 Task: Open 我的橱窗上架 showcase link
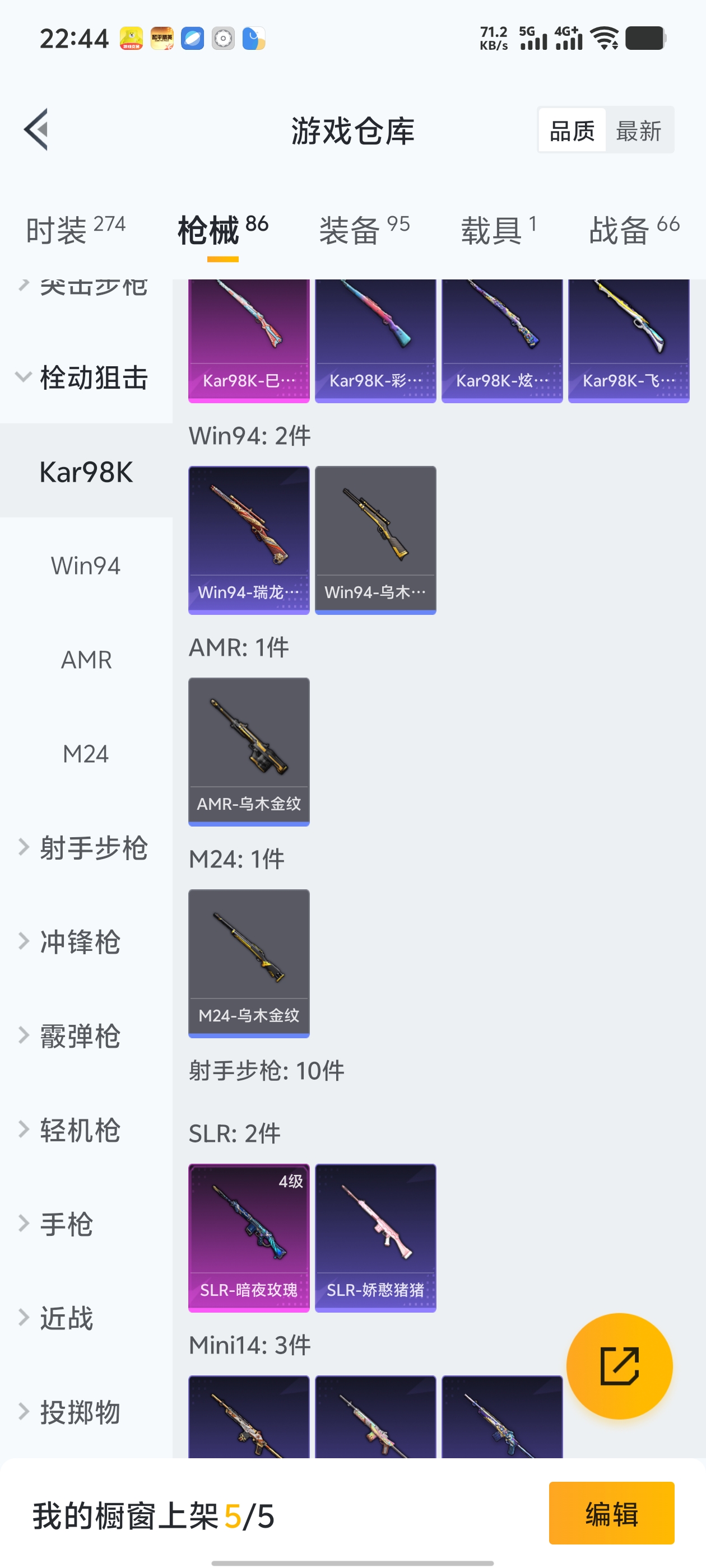pyautogui.click(x=152, y=1516)
